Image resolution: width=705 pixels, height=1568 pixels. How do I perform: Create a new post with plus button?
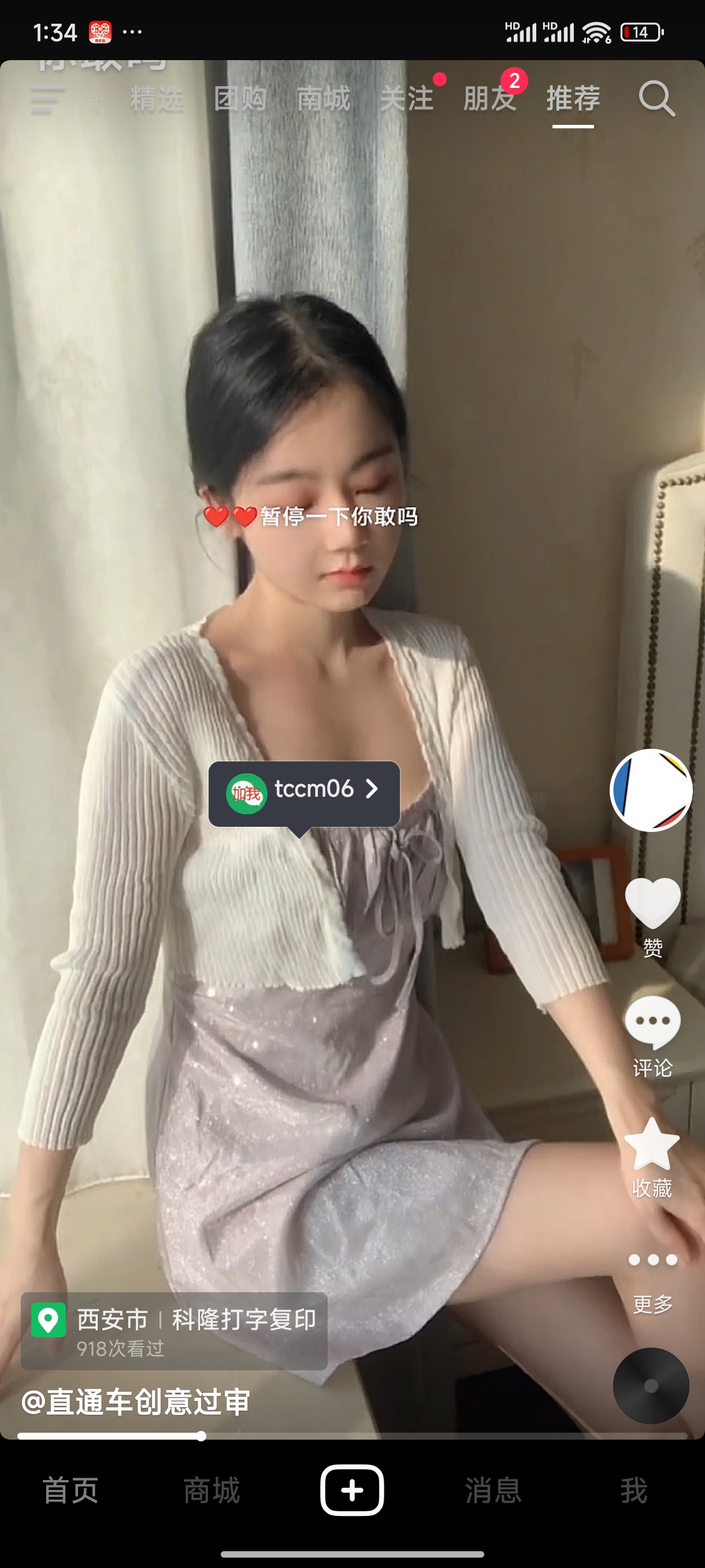(x=352, y=1489)
